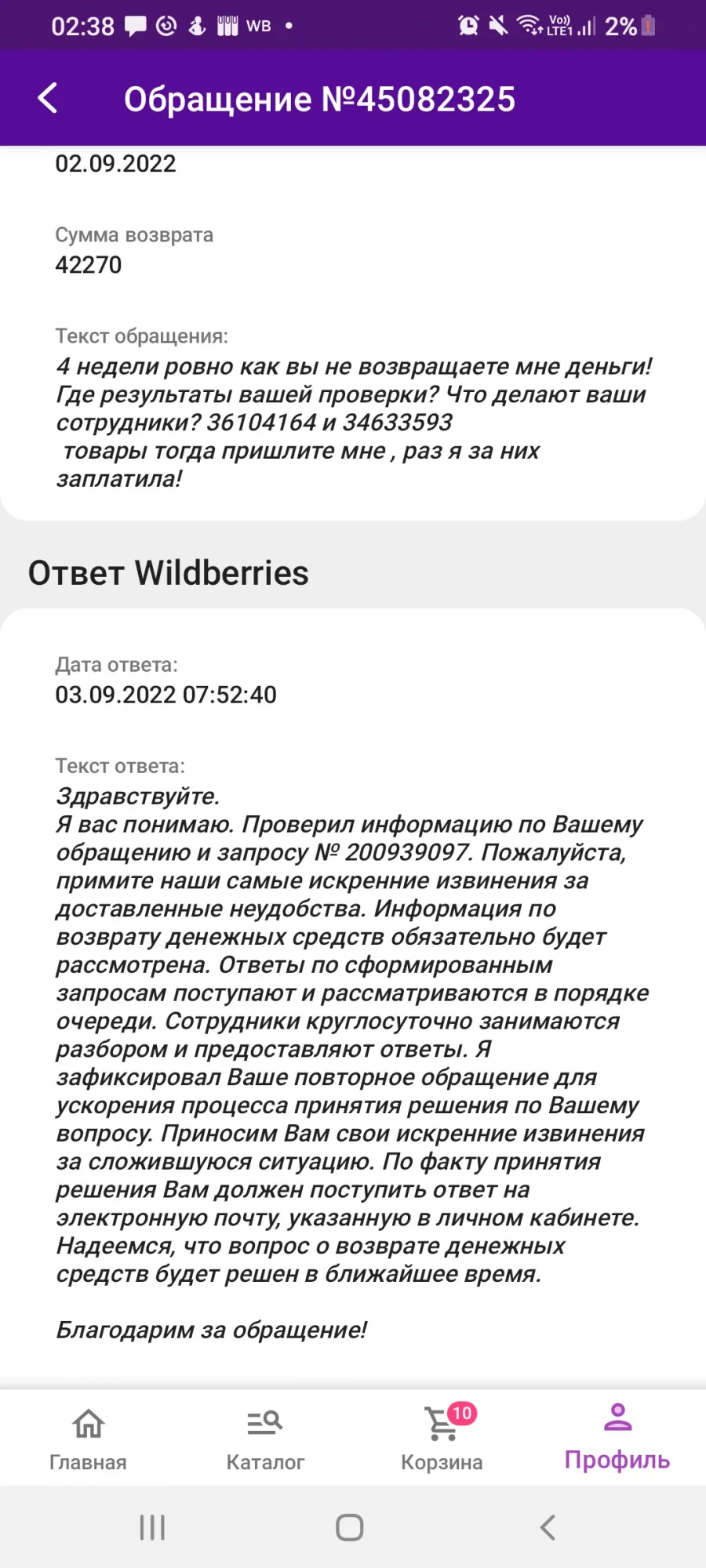Image resolution: width=706 pixels, height=1568 pixels.
Task: Open the Корзина cart tab
Action: coord(442,1438)
